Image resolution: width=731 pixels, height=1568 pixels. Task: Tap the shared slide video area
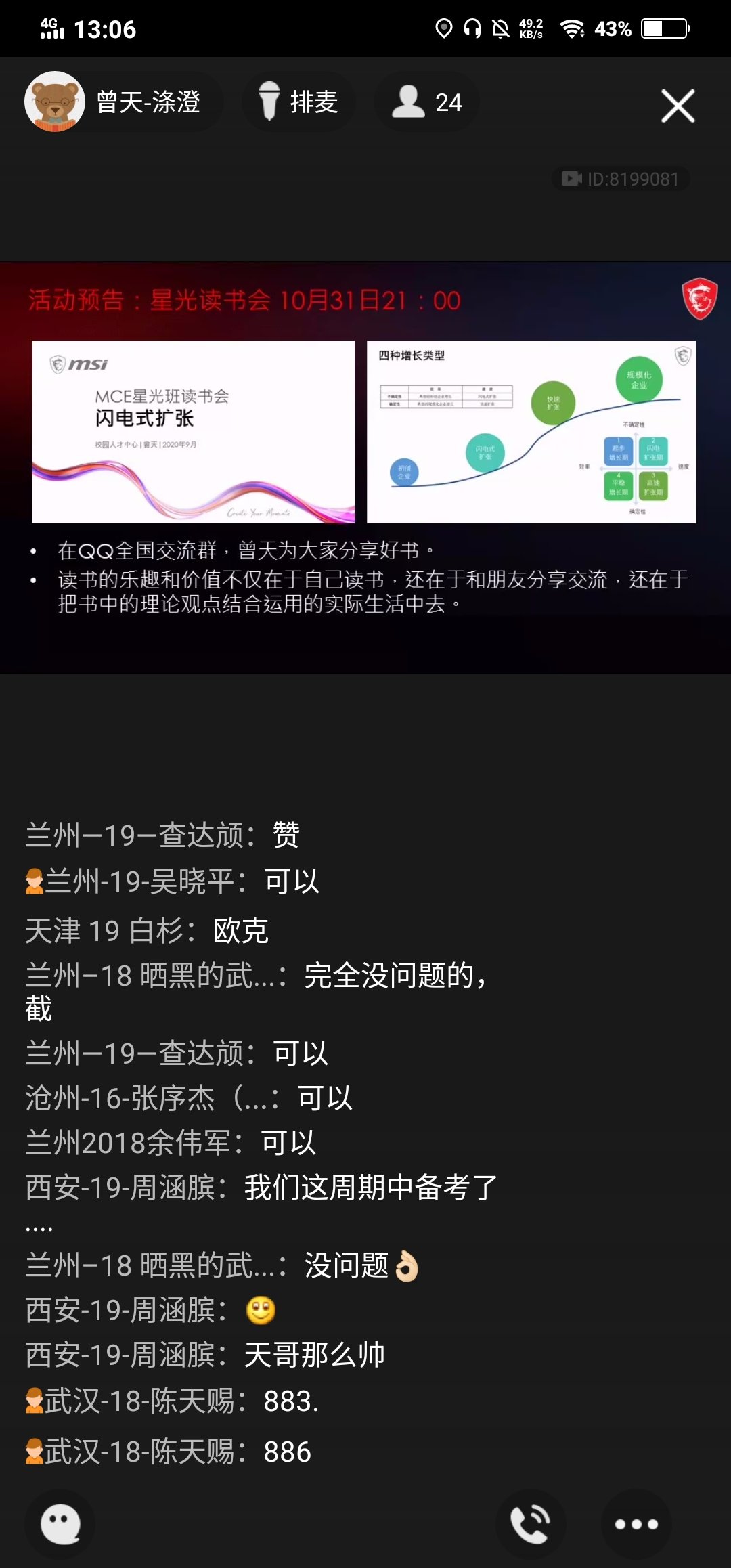click(365, 467)
